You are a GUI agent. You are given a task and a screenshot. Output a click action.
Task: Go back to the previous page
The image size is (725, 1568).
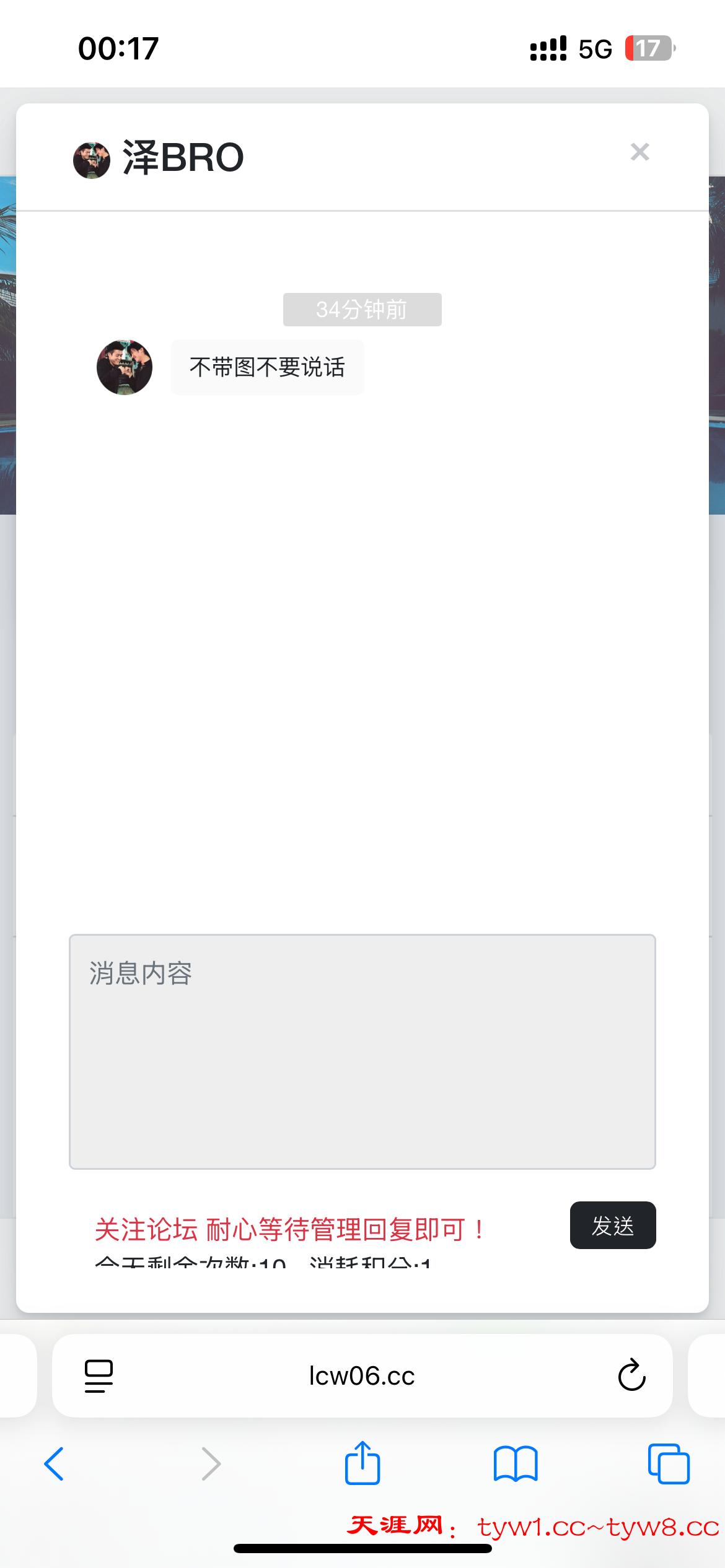[x=55, y=1464]
